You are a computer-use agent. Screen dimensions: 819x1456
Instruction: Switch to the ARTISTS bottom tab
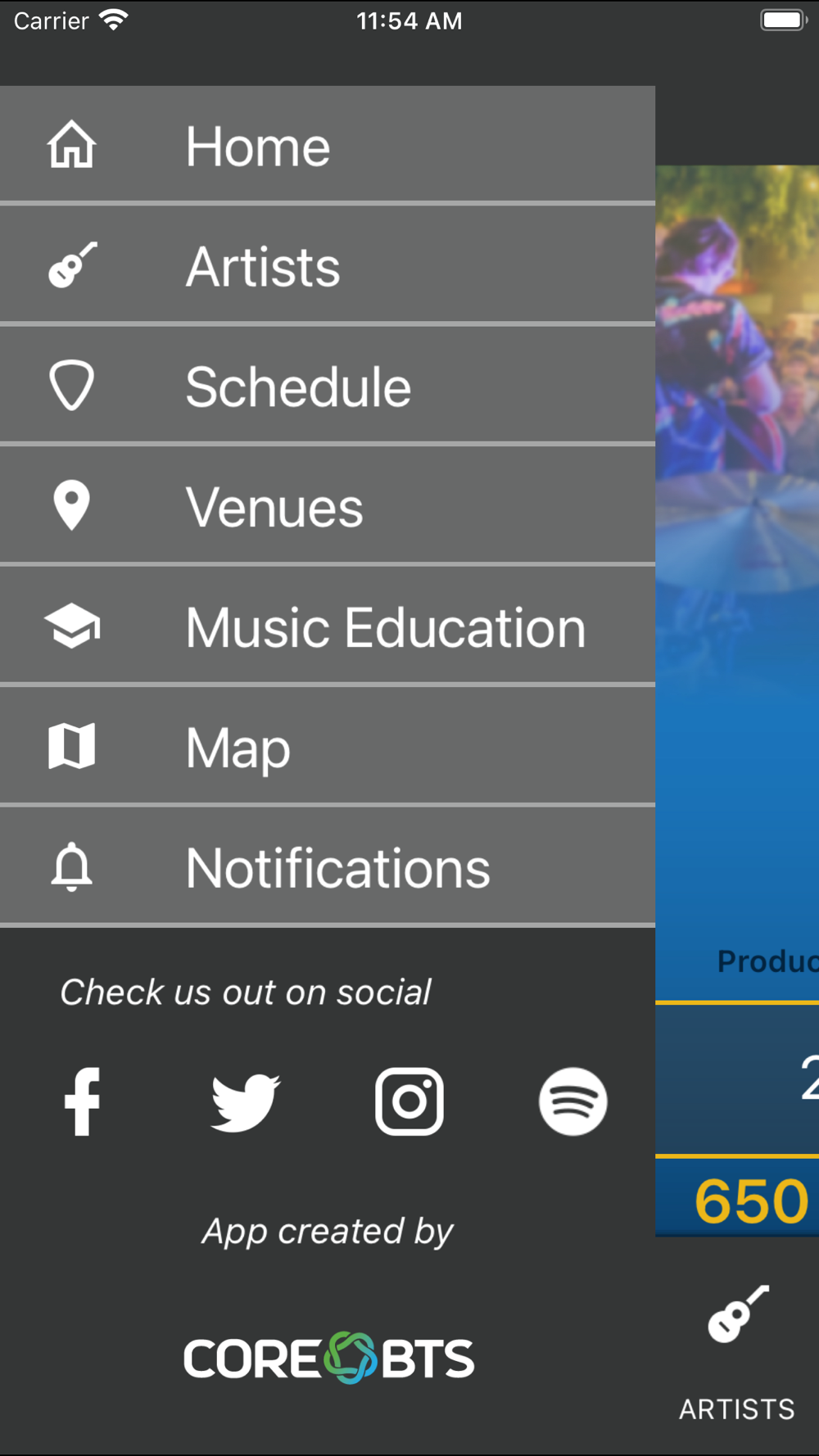pyautogui.click(x=737, y=1351)
